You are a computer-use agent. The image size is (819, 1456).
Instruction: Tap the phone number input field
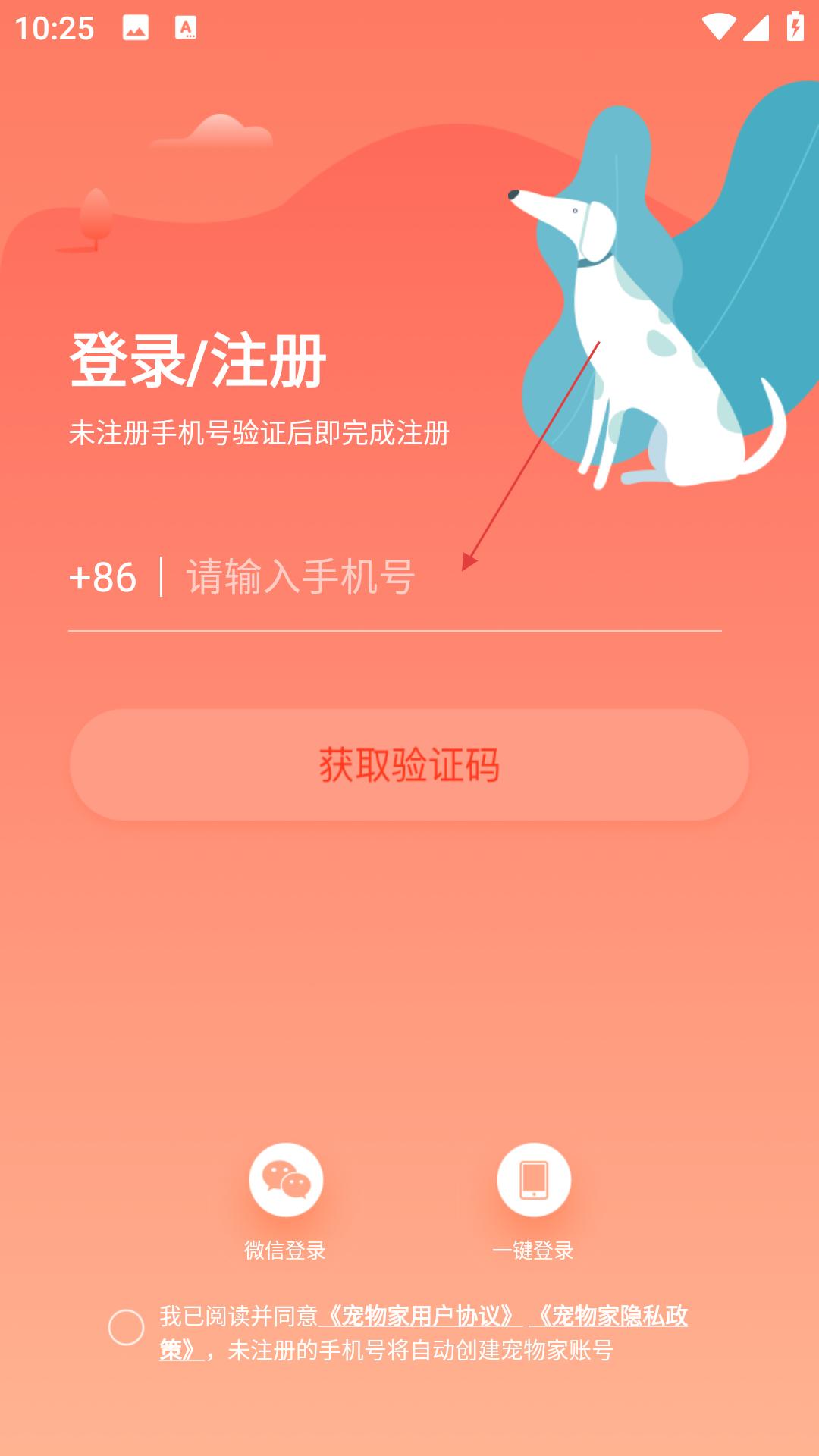(x=447, y=577)
